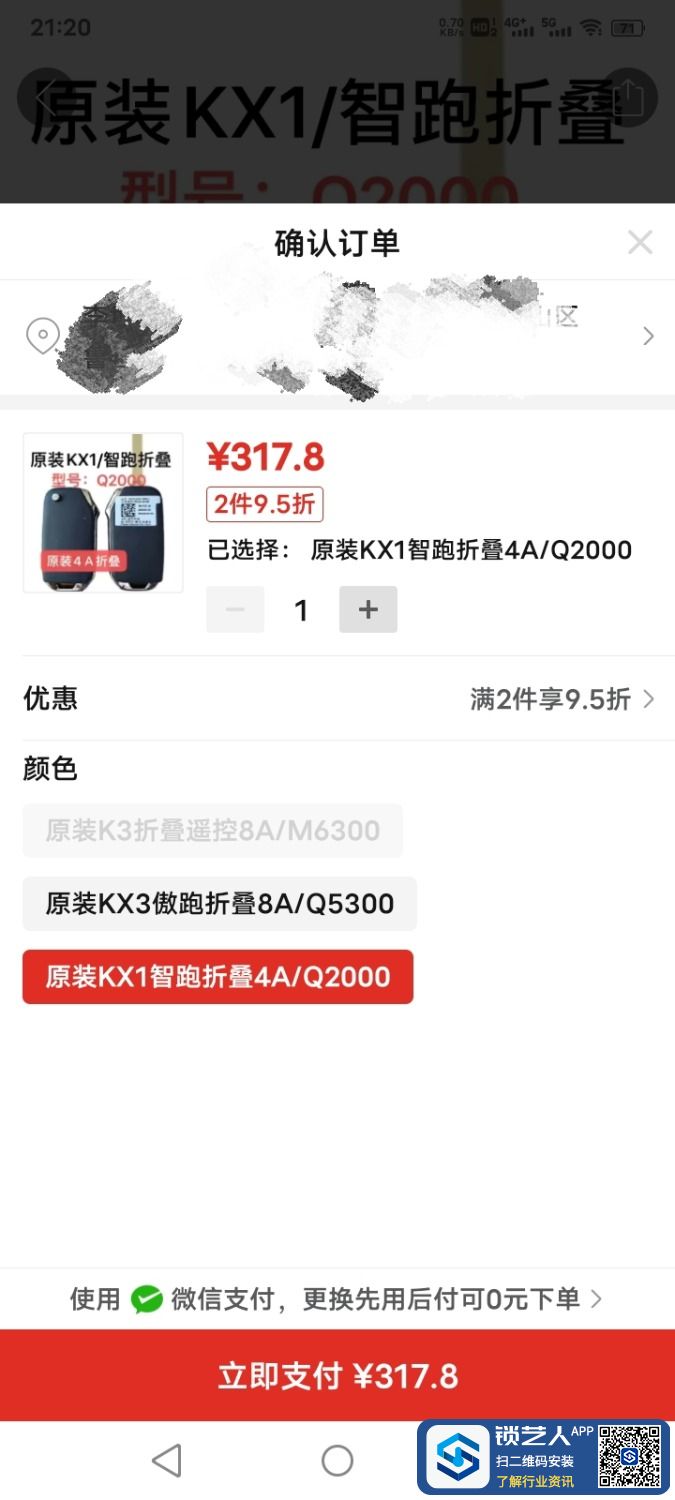Go back using the system back button
The height and width of the screenshot is (1500, 675).
pos(166,1461)
